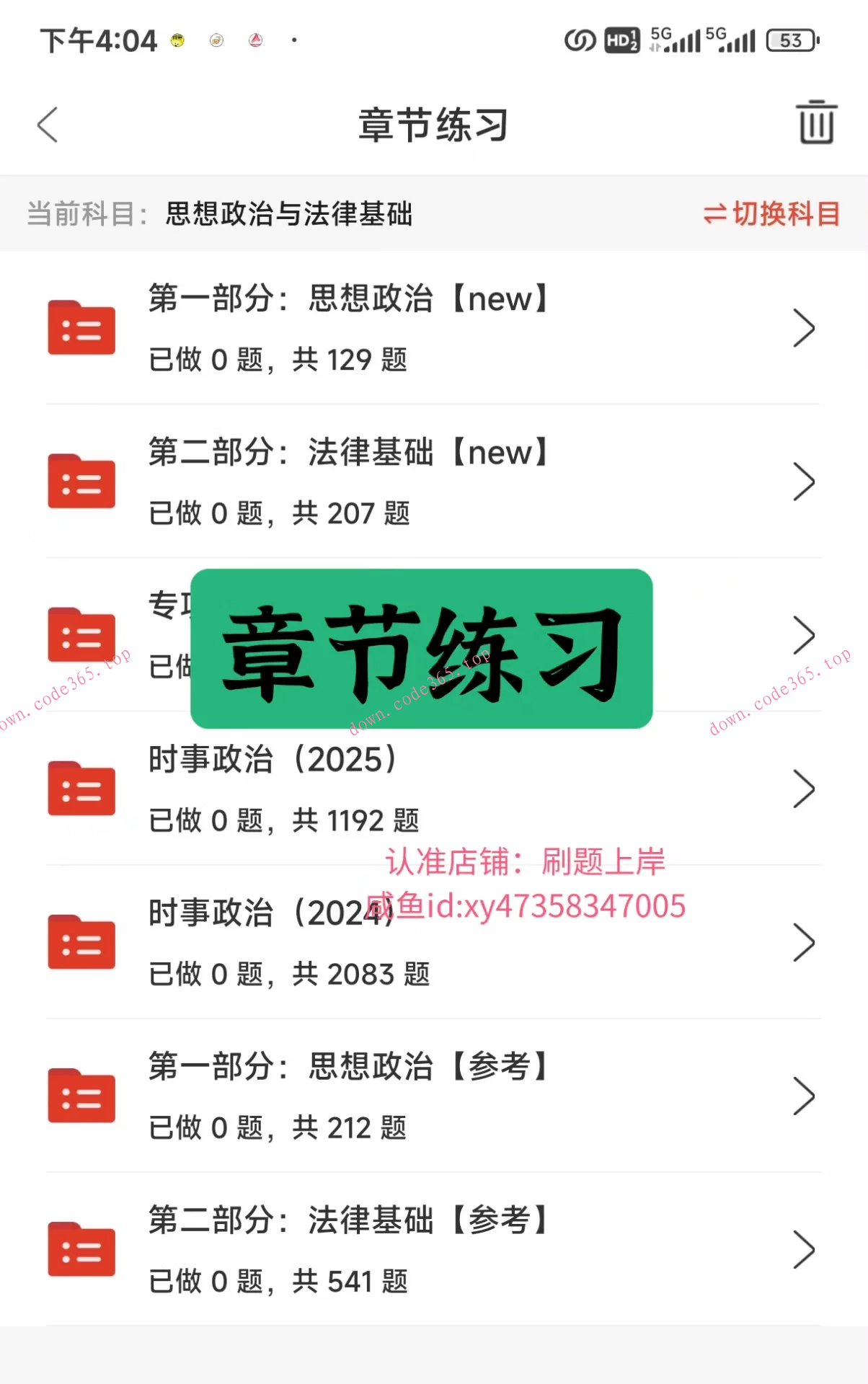Expand 第二部分：法律基础【new】 via its chevron
Image resolution: width=868 pixels, height=1384 pixels.
pyautogui.click(x=805, y=482)
